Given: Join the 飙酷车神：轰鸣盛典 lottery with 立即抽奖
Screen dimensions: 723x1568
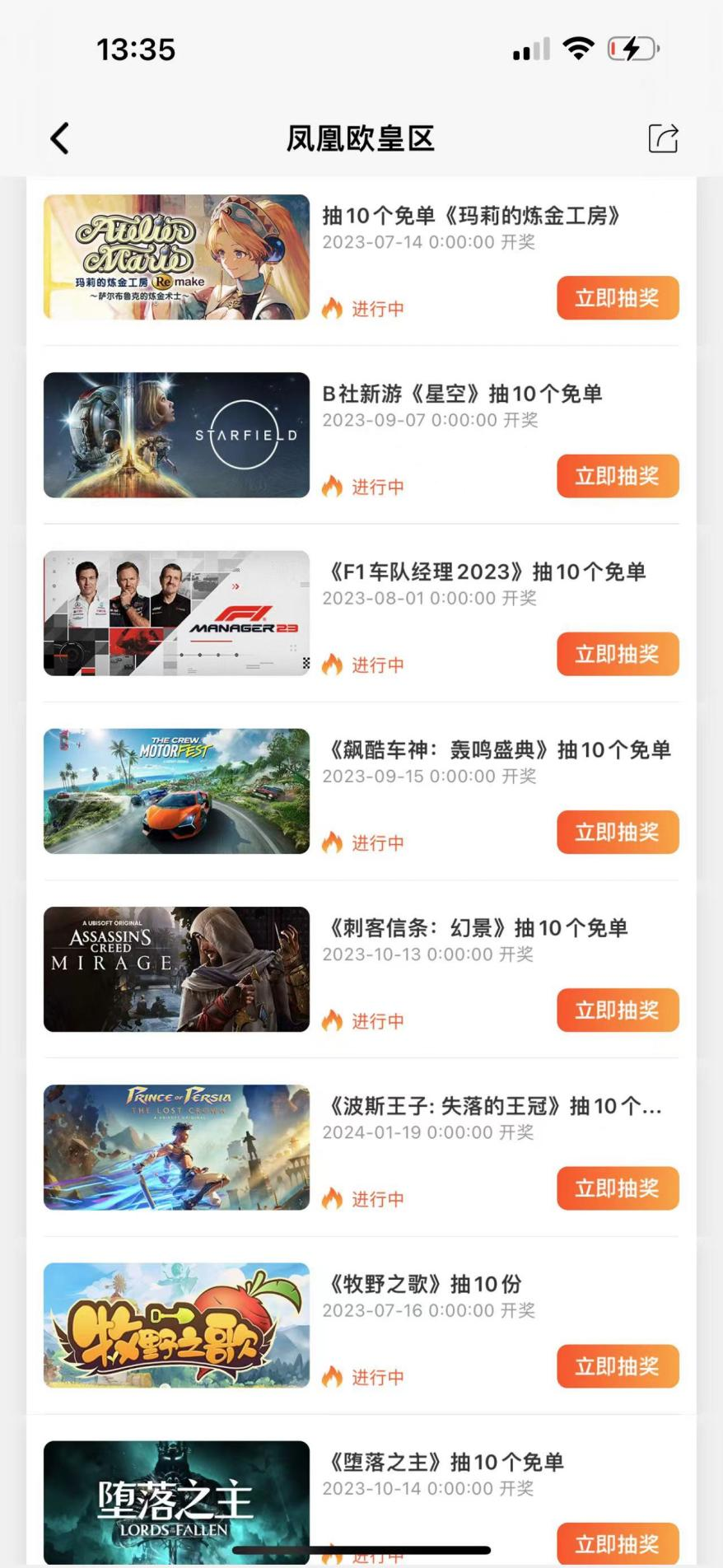Looking at the screenshot, I should coord(618,832).
